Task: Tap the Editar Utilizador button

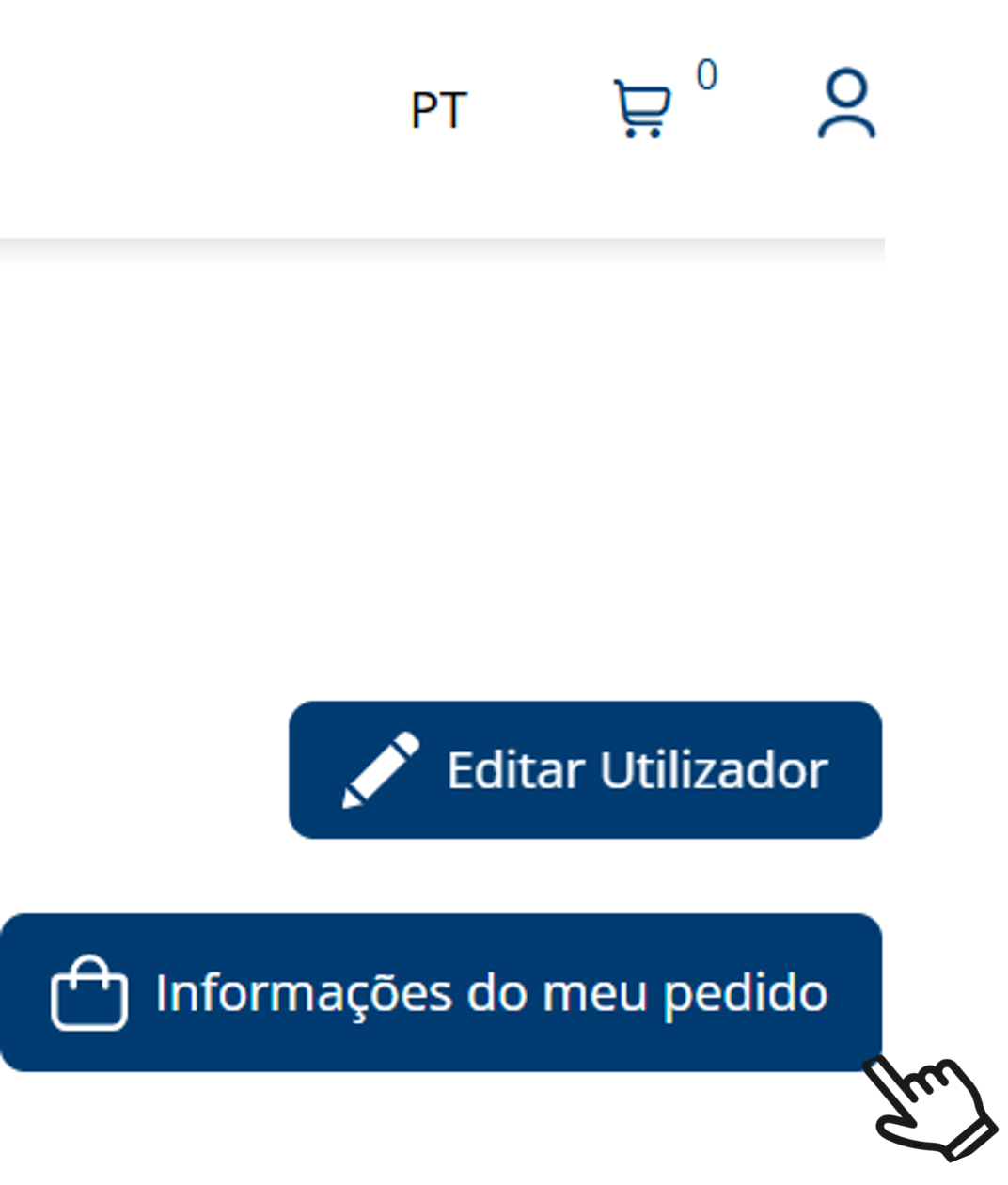Action: click(x=585, y=769)
